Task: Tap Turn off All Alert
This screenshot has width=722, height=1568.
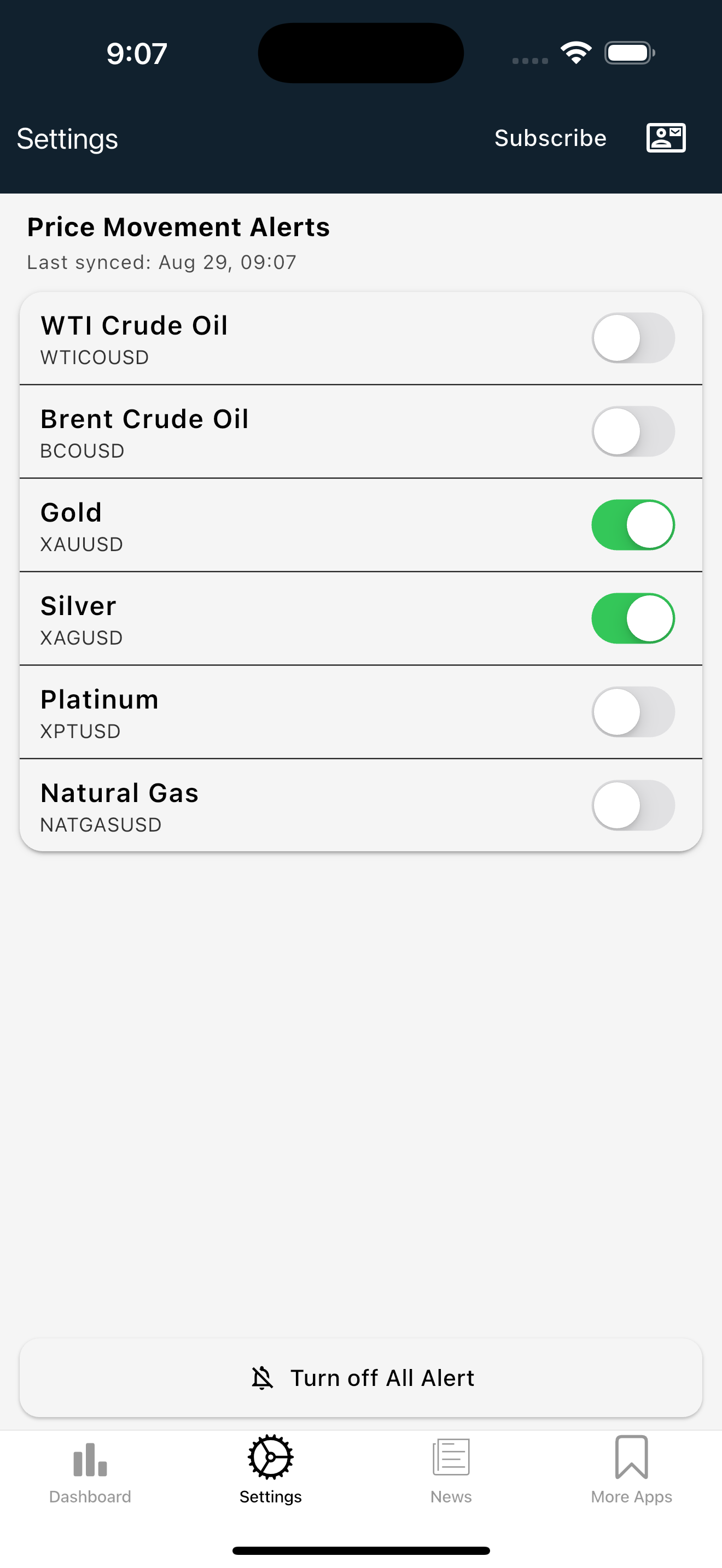Action: [361, 1378]
